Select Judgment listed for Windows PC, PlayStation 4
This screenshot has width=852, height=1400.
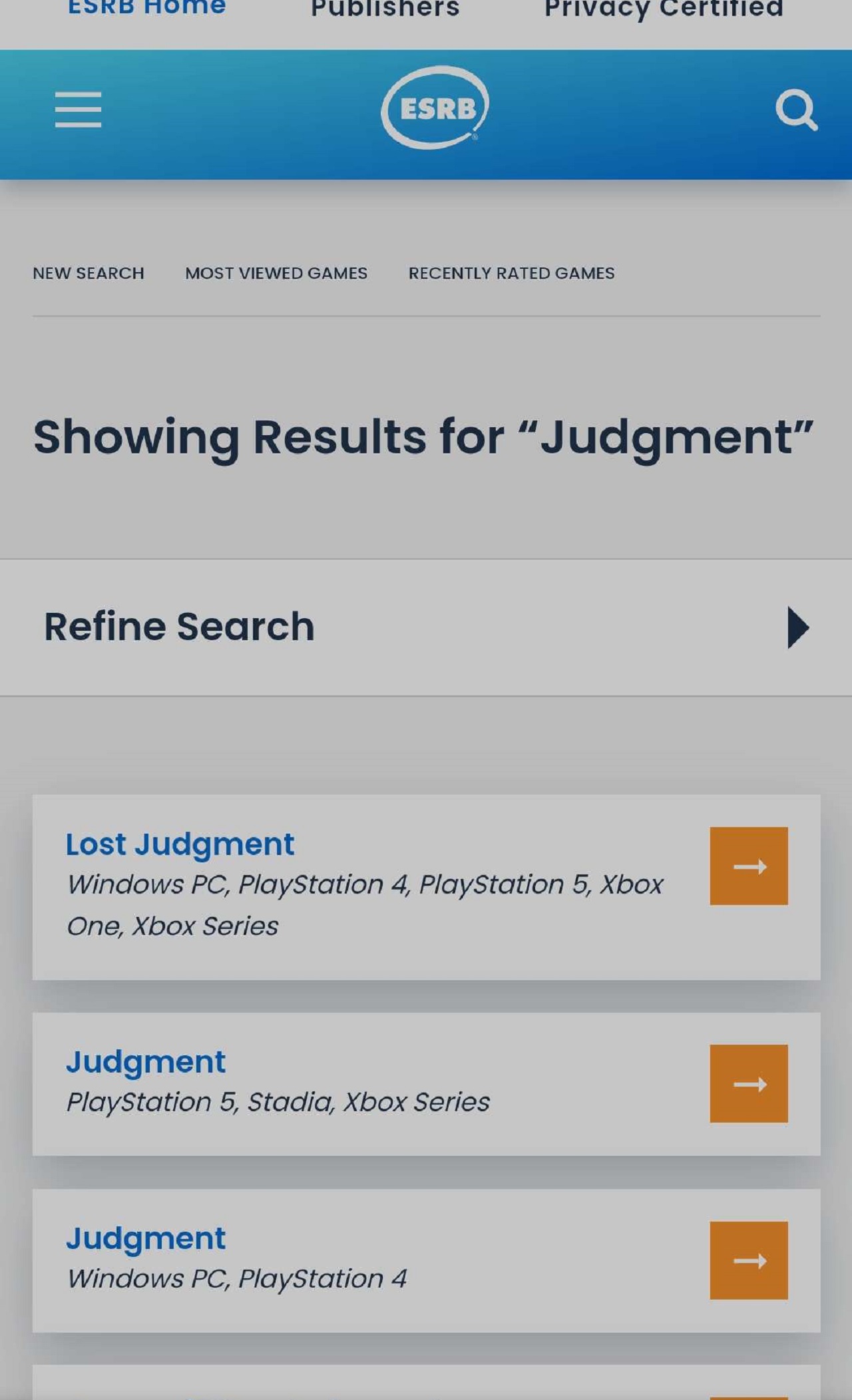(x=146, y=1238)
